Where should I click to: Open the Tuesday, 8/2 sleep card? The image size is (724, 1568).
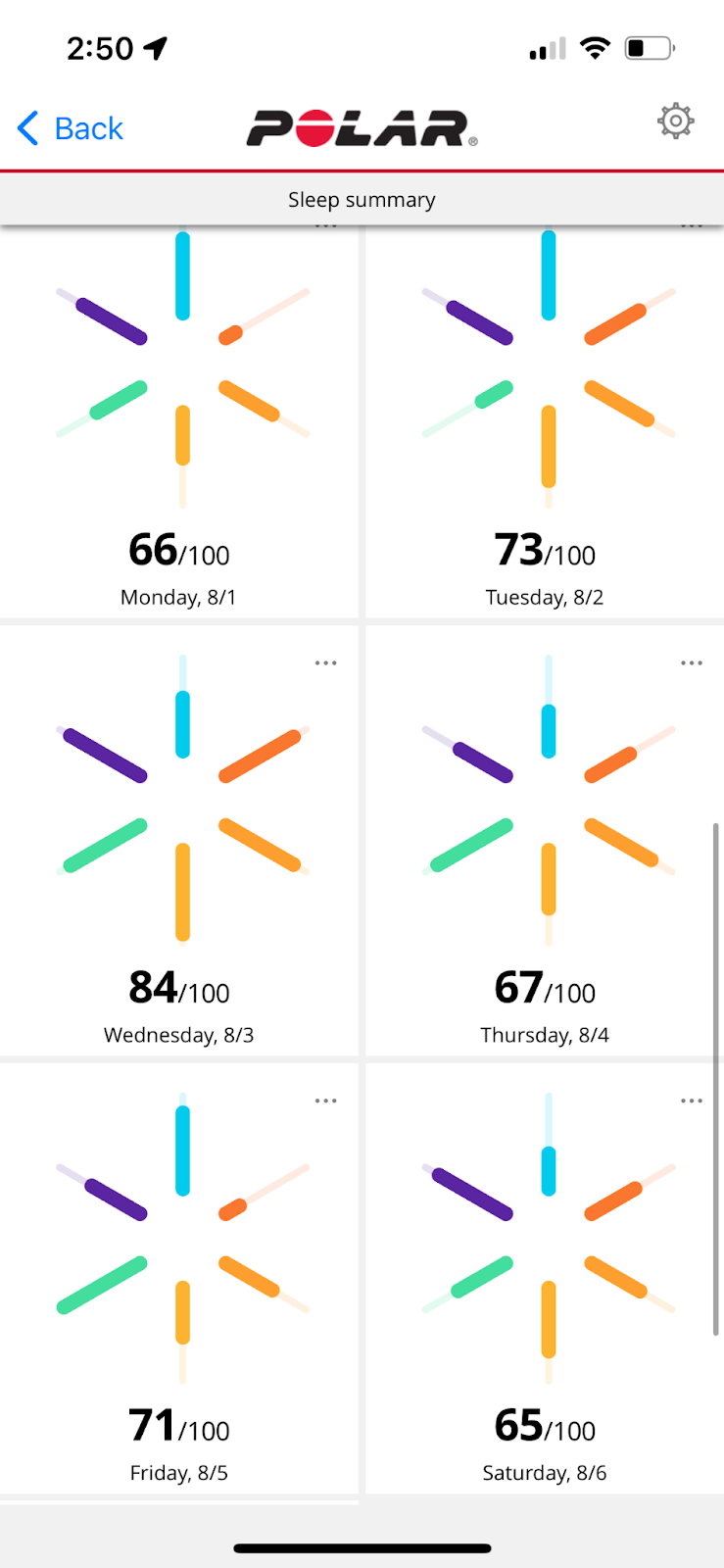pos(545,421)
